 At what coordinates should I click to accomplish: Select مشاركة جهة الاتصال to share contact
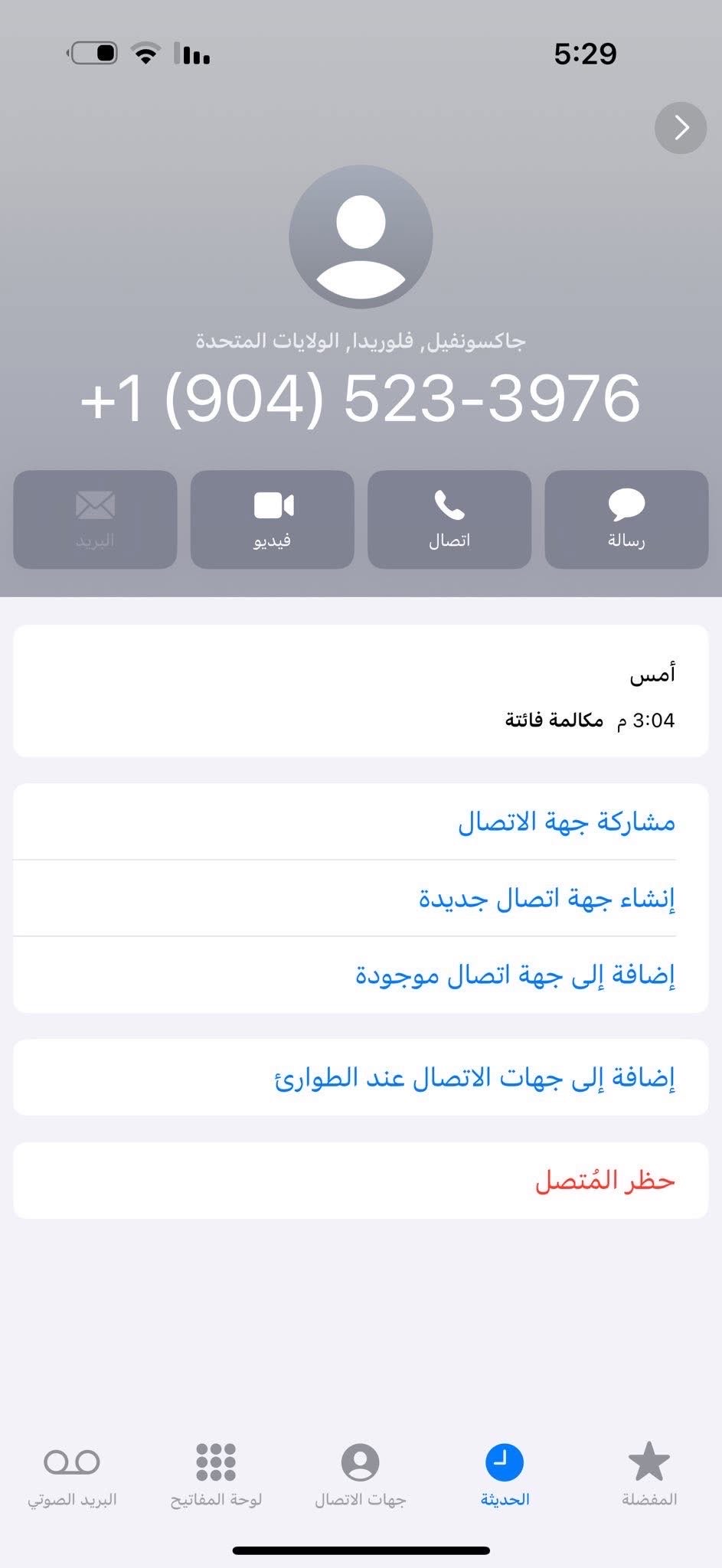pyautogui.click(x=567, y=822)
